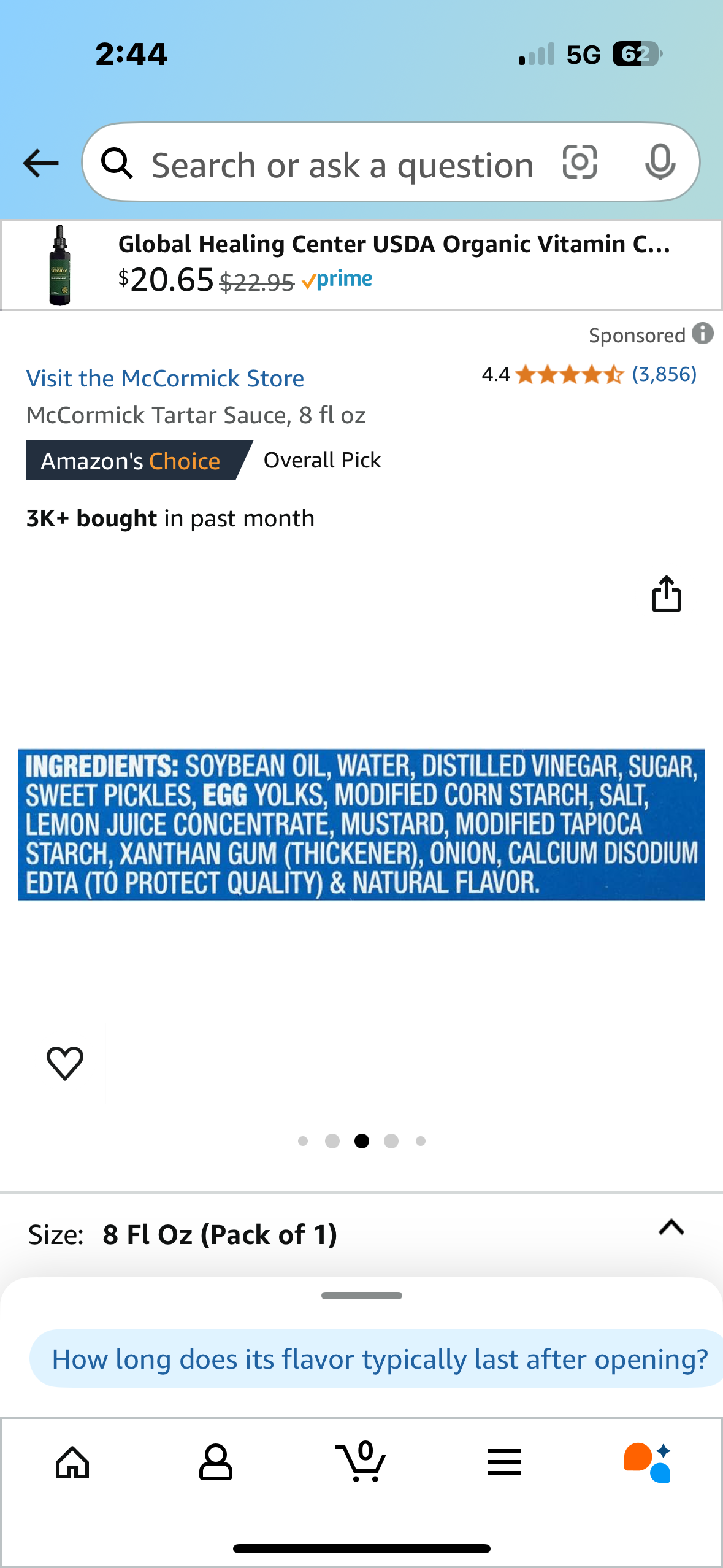Go back with the arrow

point(40,163)
